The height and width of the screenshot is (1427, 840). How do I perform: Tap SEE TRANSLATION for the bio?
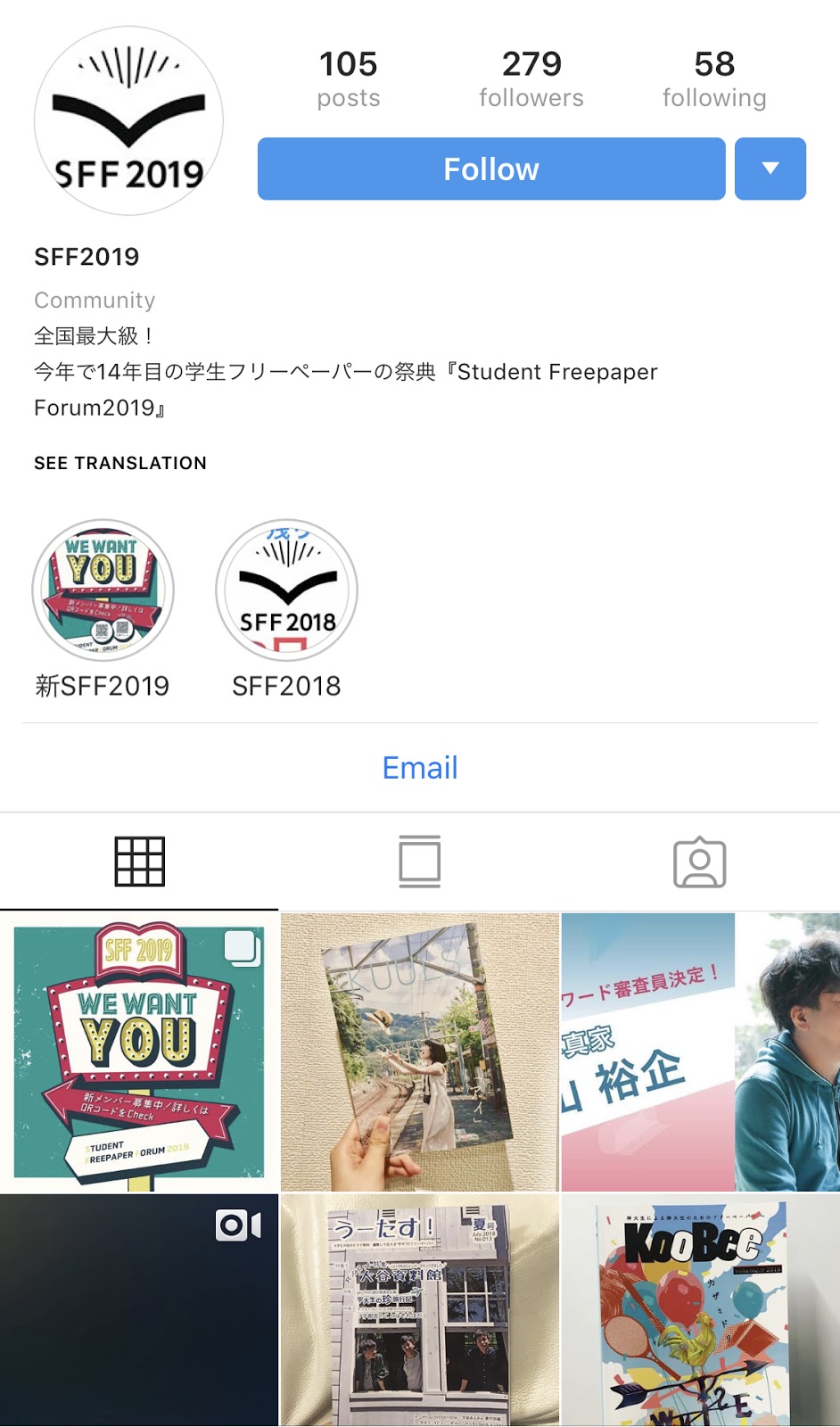click(120, 463)
